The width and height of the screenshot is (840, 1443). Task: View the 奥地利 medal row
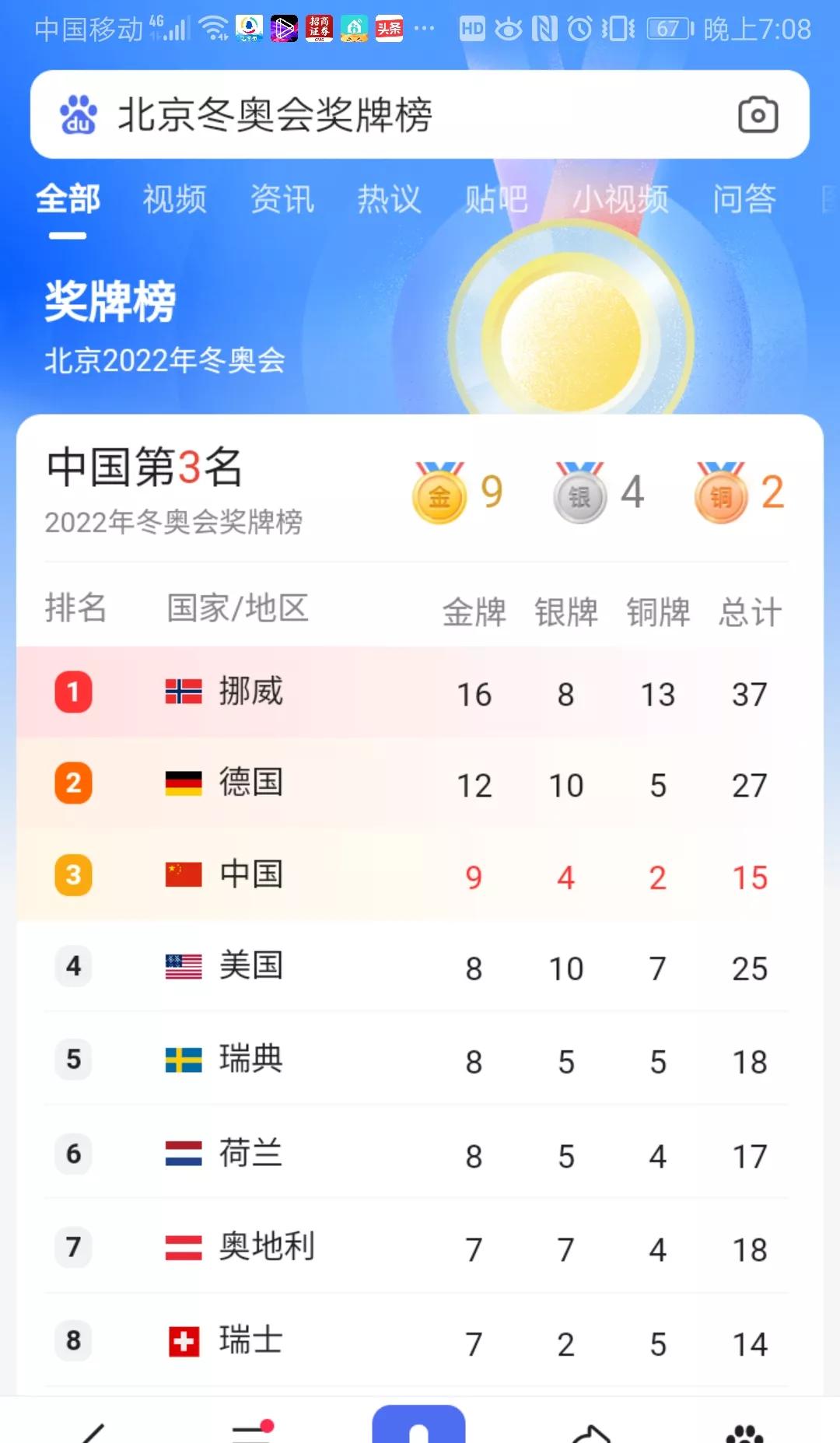(420, 1247)
